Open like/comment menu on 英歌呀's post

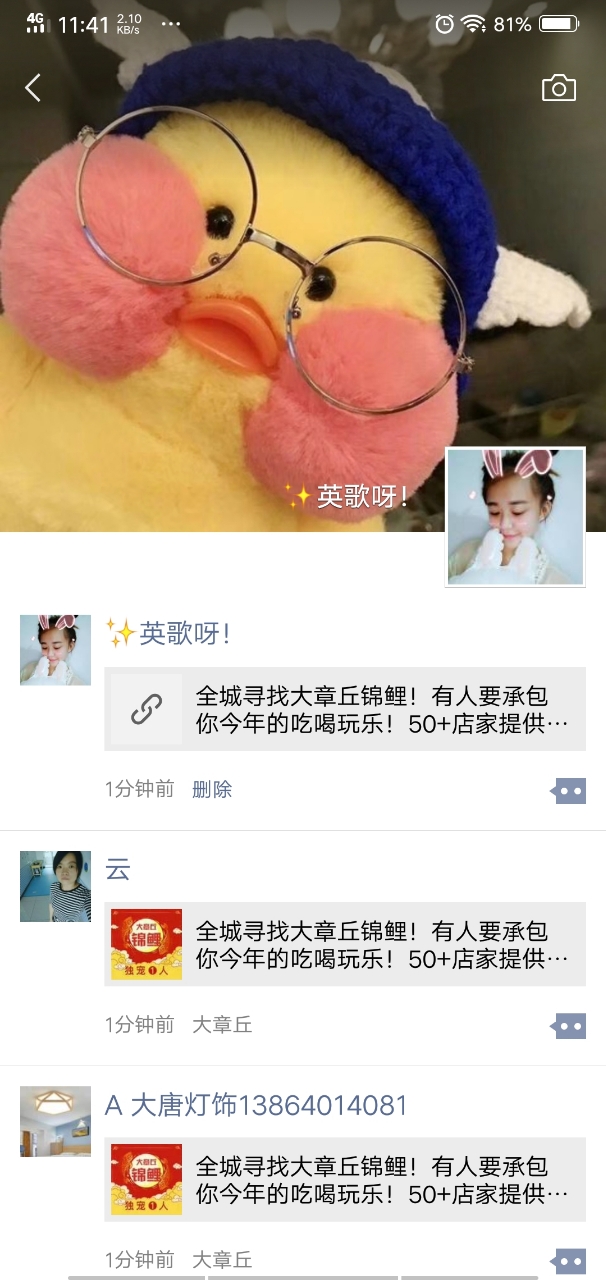568,791
